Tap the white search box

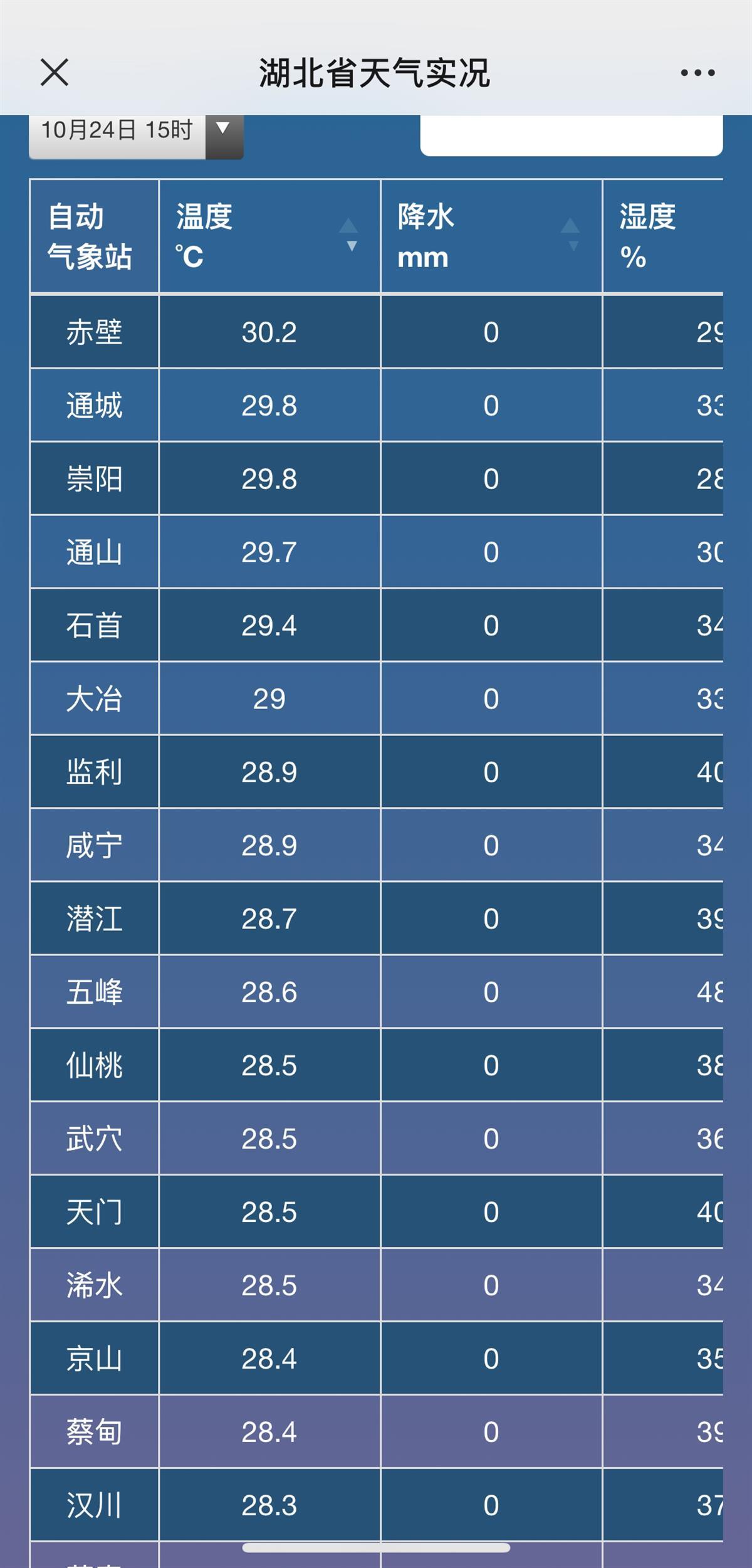pos(571,135)
